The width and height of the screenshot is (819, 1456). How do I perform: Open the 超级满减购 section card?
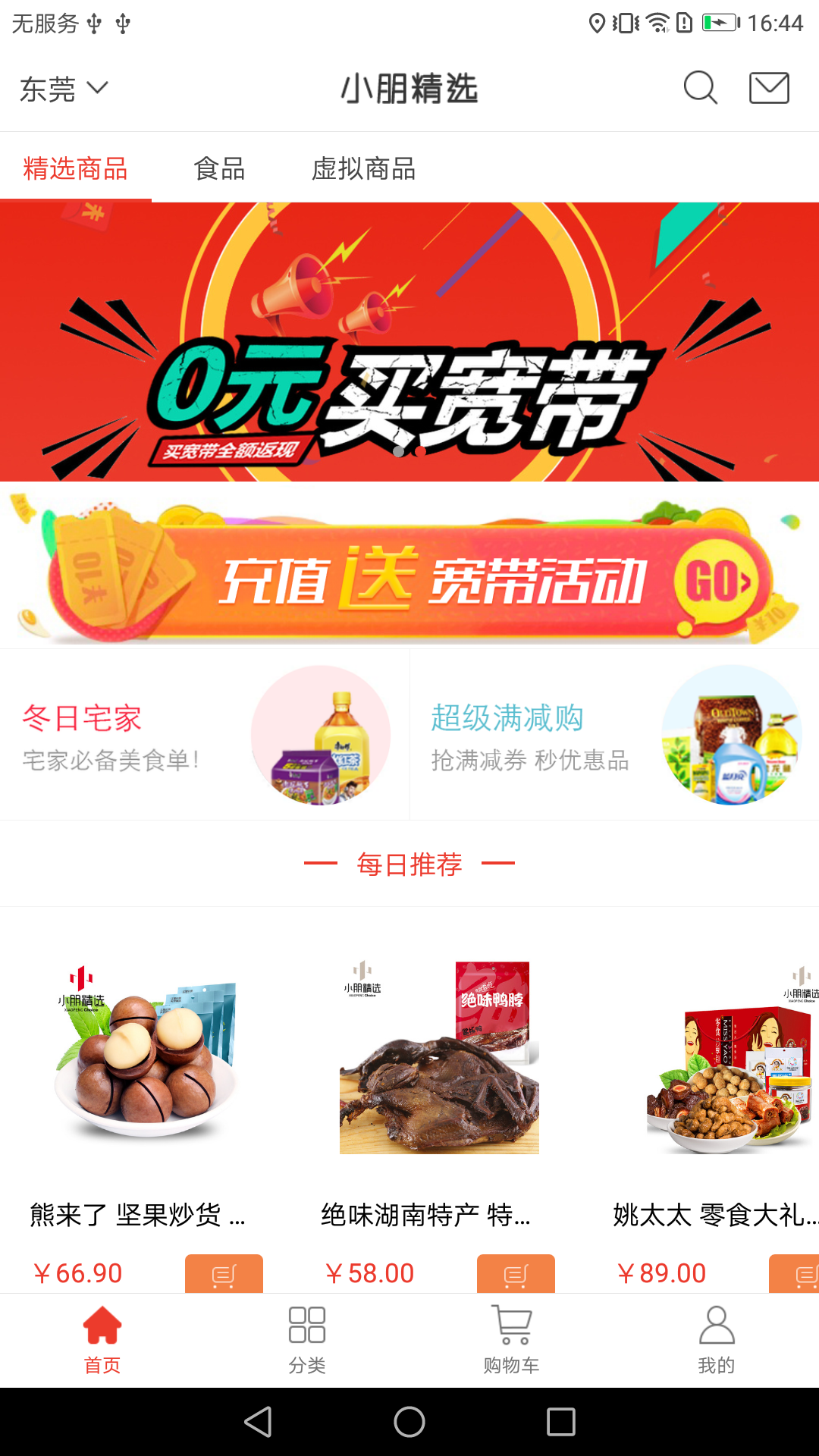pos(614,736)
